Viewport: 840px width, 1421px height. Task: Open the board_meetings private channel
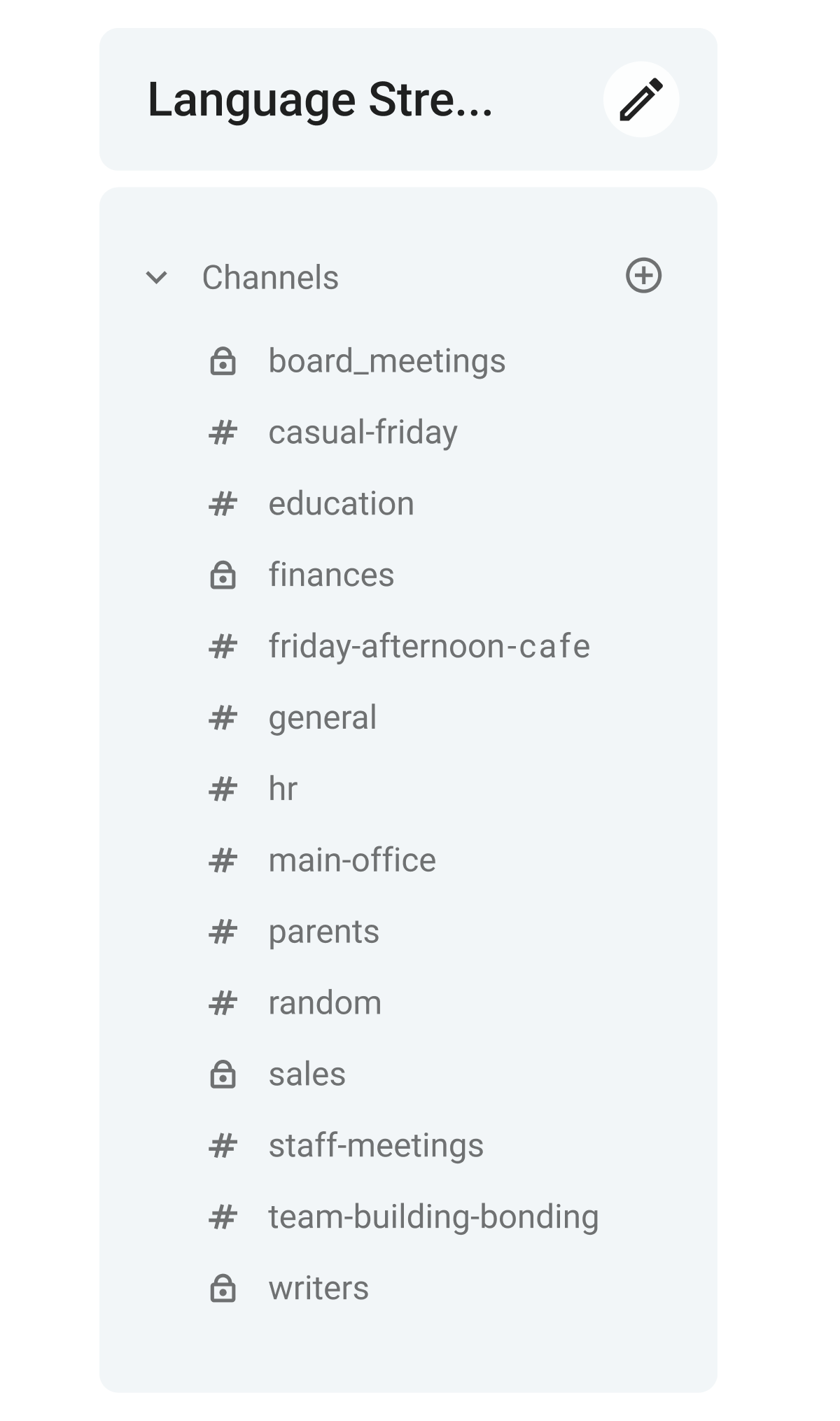click(408, 361)
